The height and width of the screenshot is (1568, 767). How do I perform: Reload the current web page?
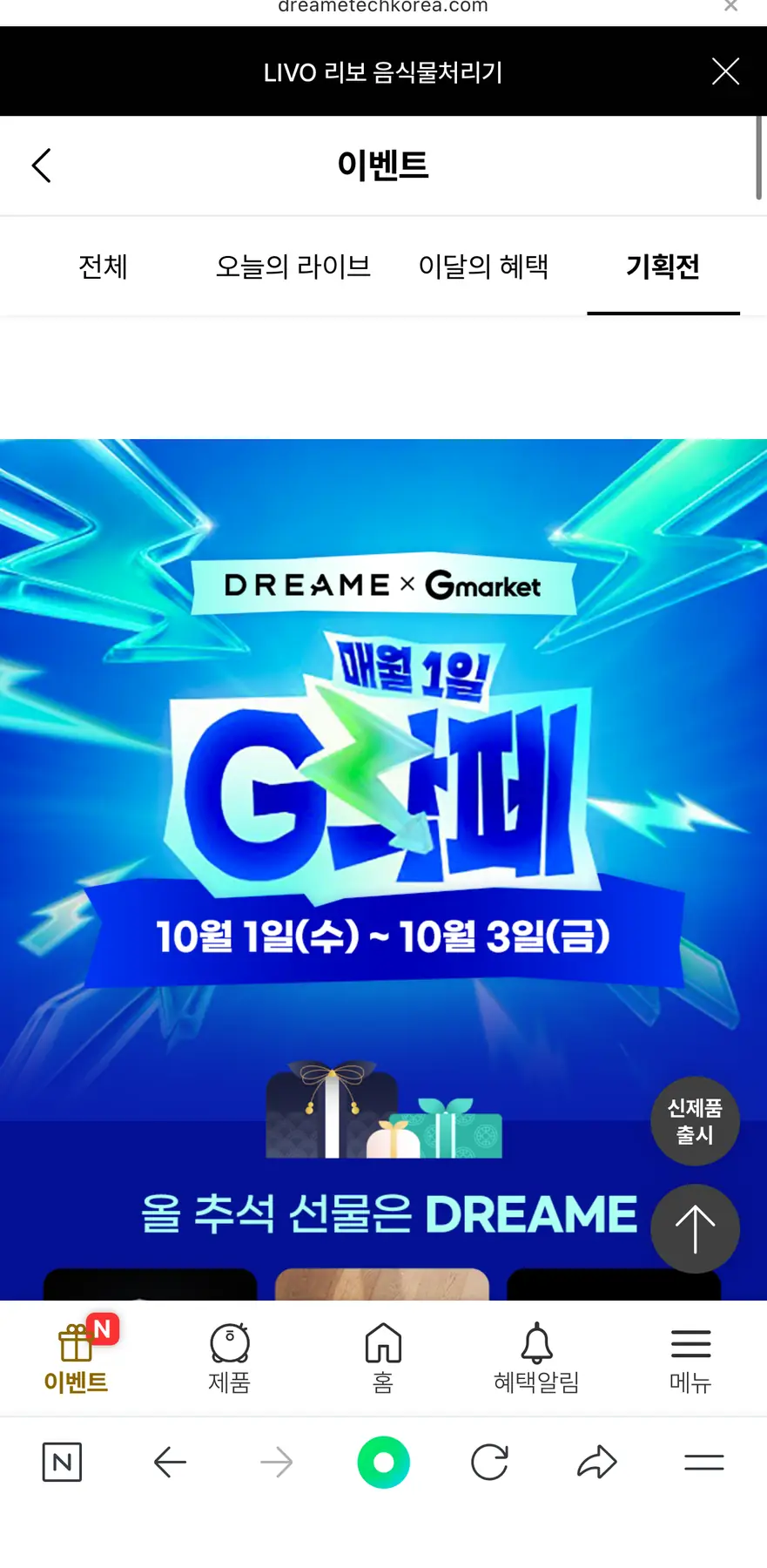coord(489,1462)
